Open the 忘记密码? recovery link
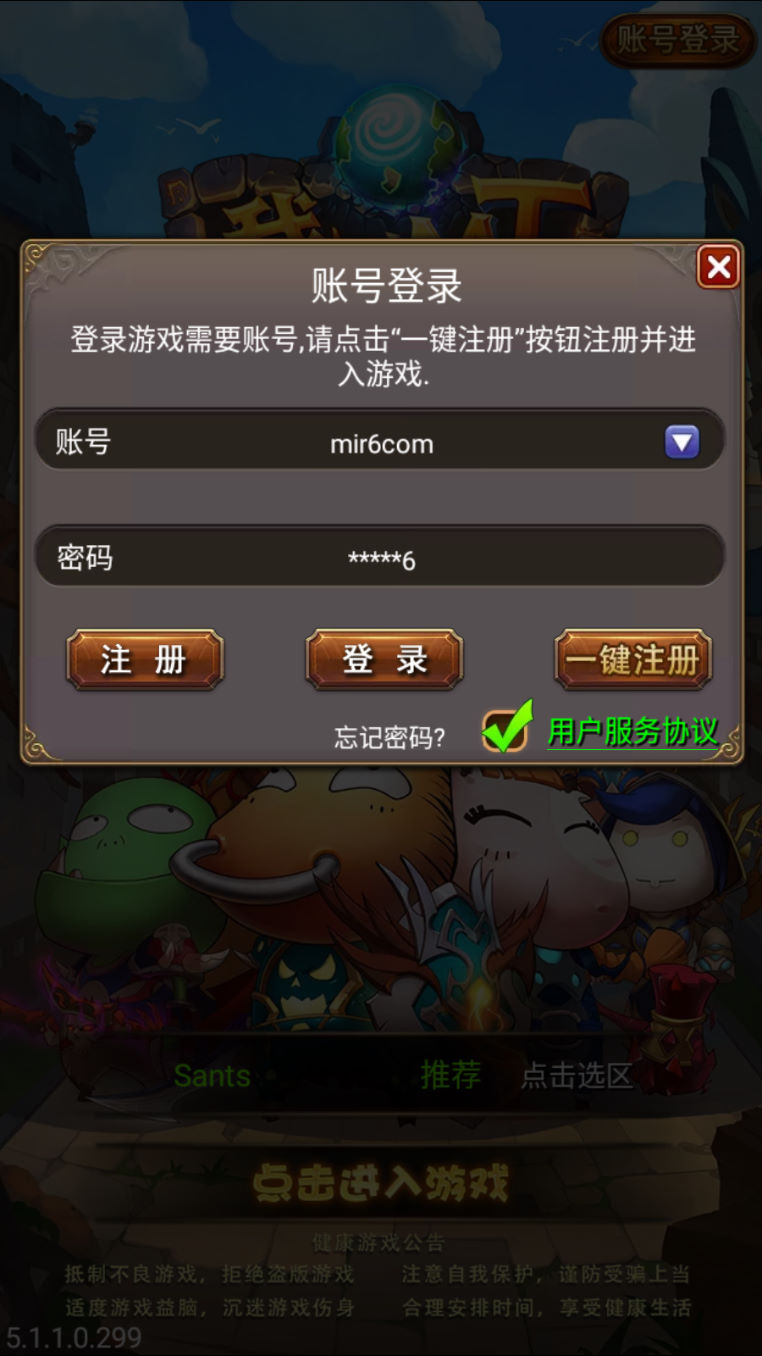This screenshot has width=762, height=1356. coord(390,737)
